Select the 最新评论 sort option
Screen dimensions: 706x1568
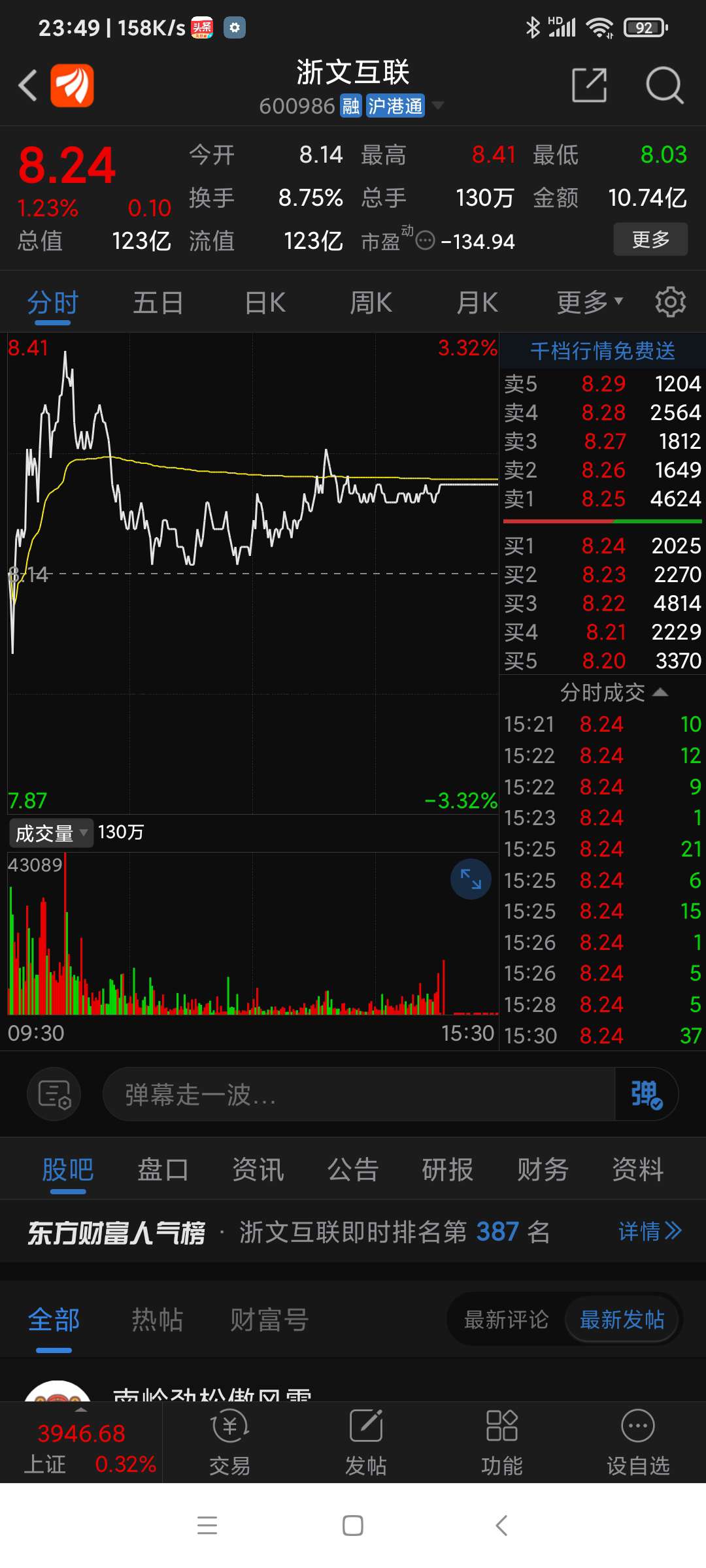506,1320
